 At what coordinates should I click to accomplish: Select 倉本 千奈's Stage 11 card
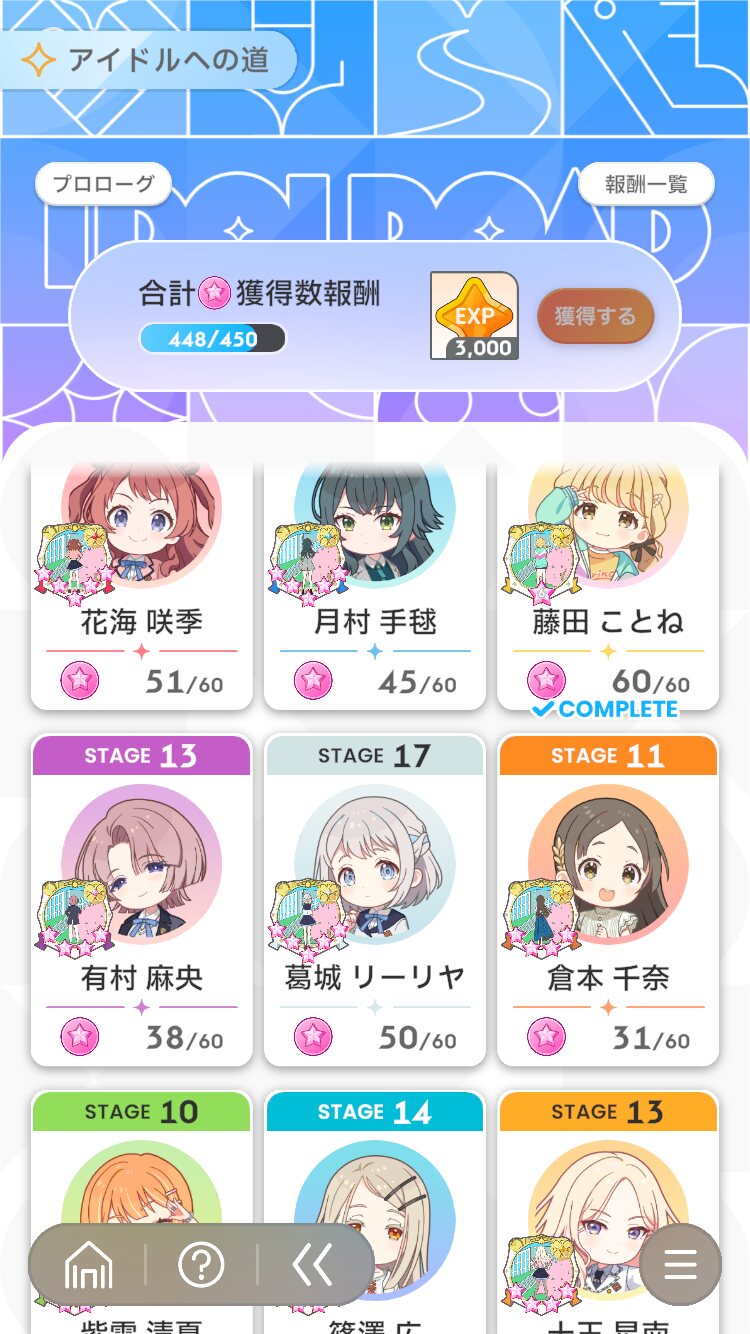(x=608, y=901)
